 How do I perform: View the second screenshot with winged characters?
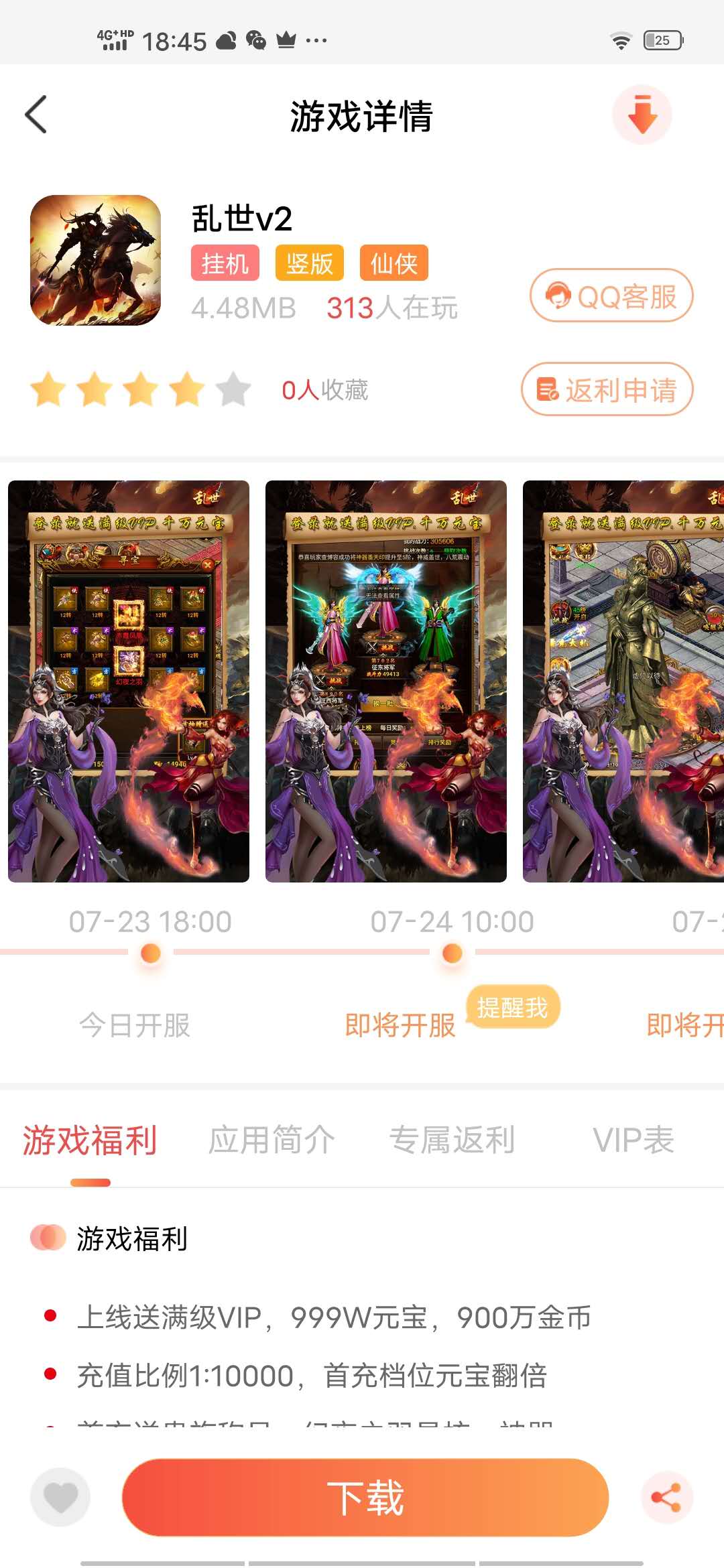pos(386,681)
